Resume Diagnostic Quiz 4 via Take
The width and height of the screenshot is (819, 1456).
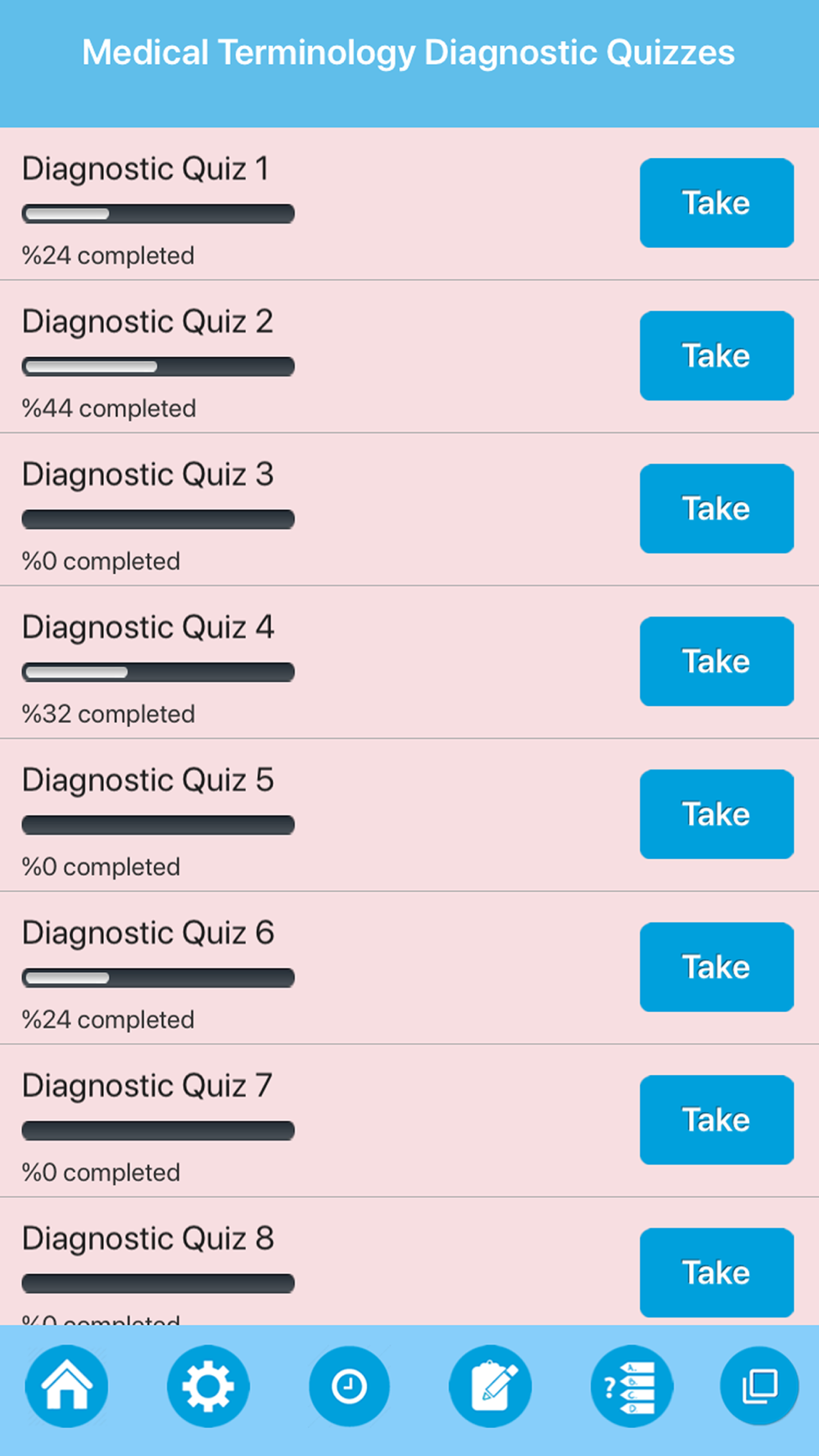717,662
